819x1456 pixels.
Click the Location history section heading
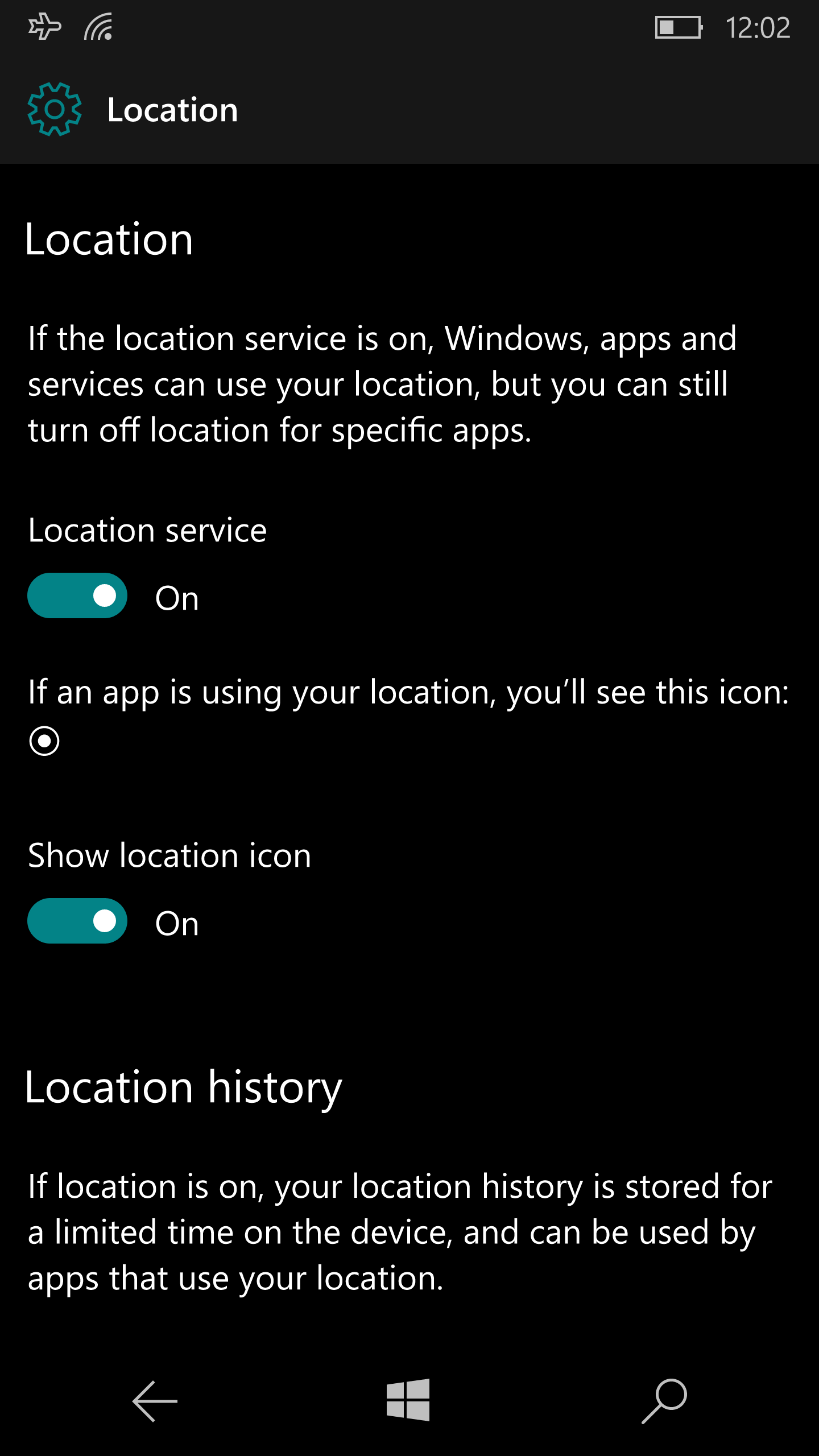[x=183, y=1086]
